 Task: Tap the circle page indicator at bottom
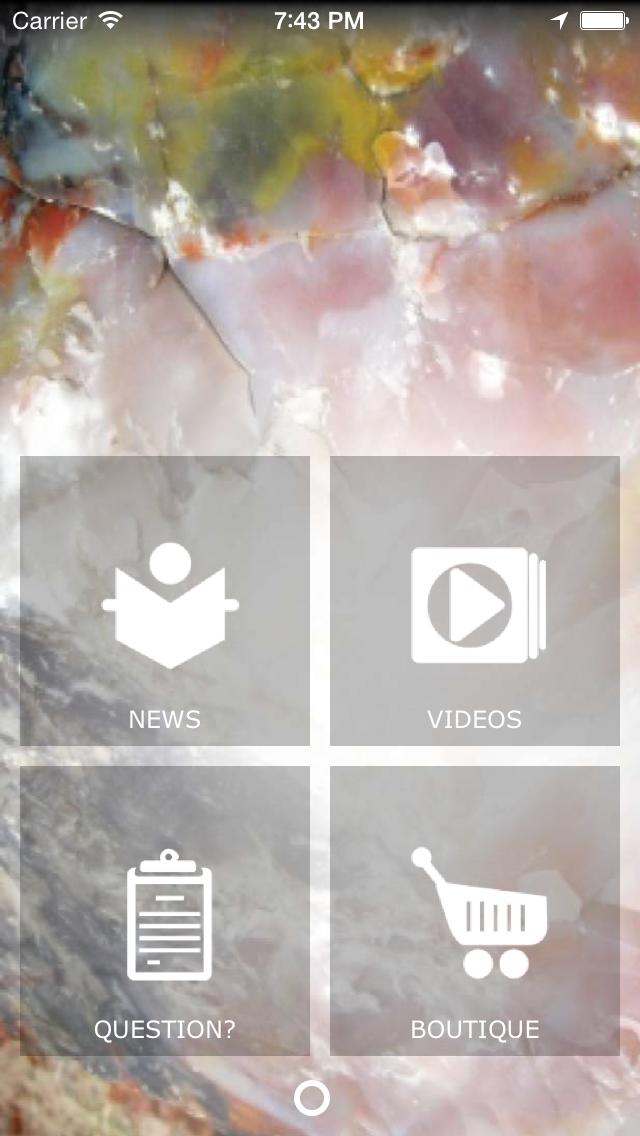click(312, 1098)
